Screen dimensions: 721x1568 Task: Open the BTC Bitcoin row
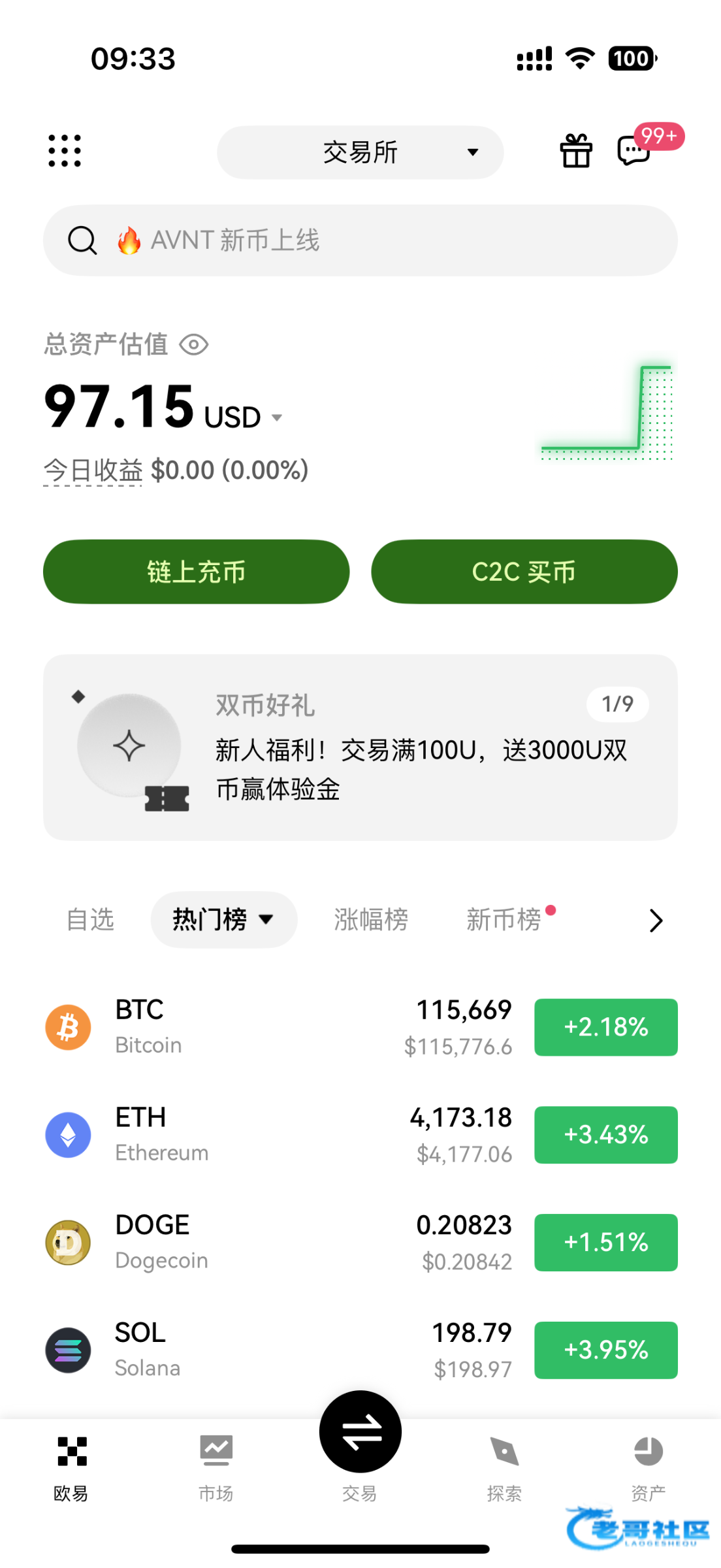click(x=360, y=1027)
